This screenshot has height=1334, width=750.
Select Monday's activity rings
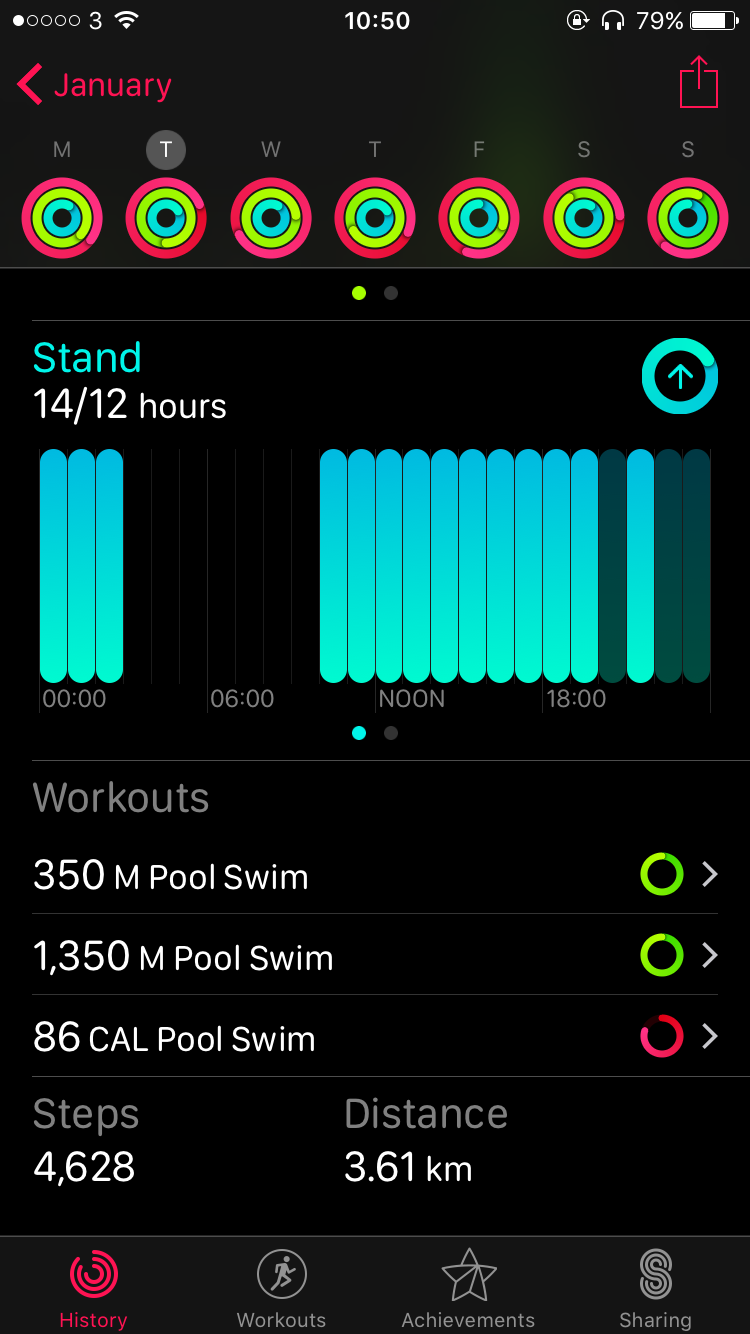(x=62, y=218)
